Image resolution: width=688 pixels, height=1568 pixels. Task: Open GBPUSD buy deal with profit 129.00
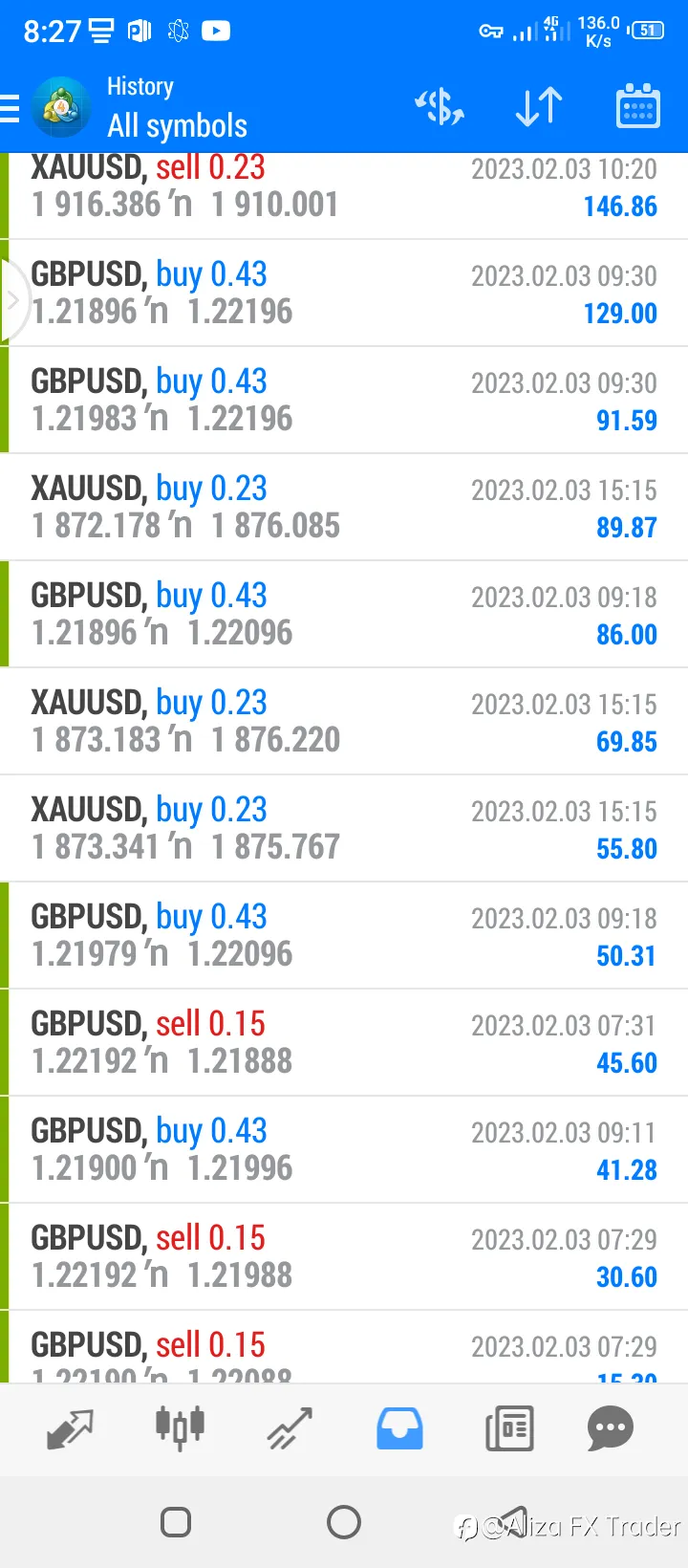pos(344,293)
